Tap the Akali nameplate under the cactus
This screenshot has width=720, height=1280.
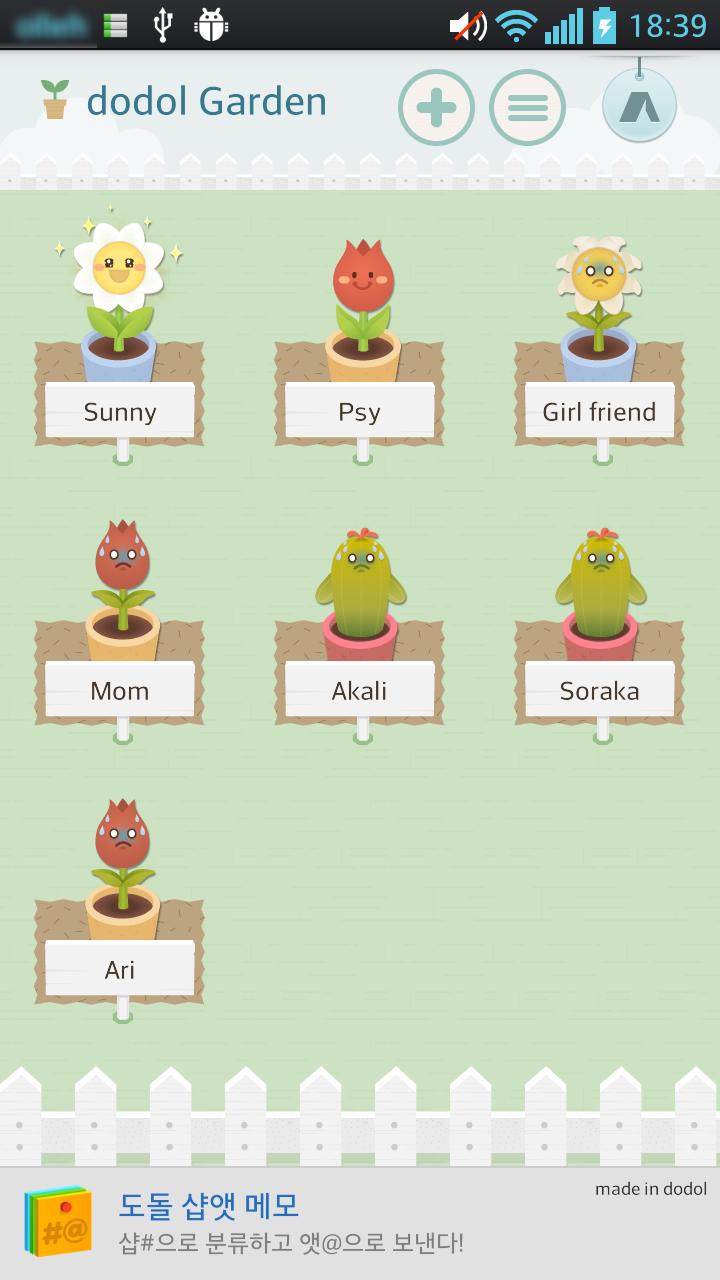coord(360,689)
